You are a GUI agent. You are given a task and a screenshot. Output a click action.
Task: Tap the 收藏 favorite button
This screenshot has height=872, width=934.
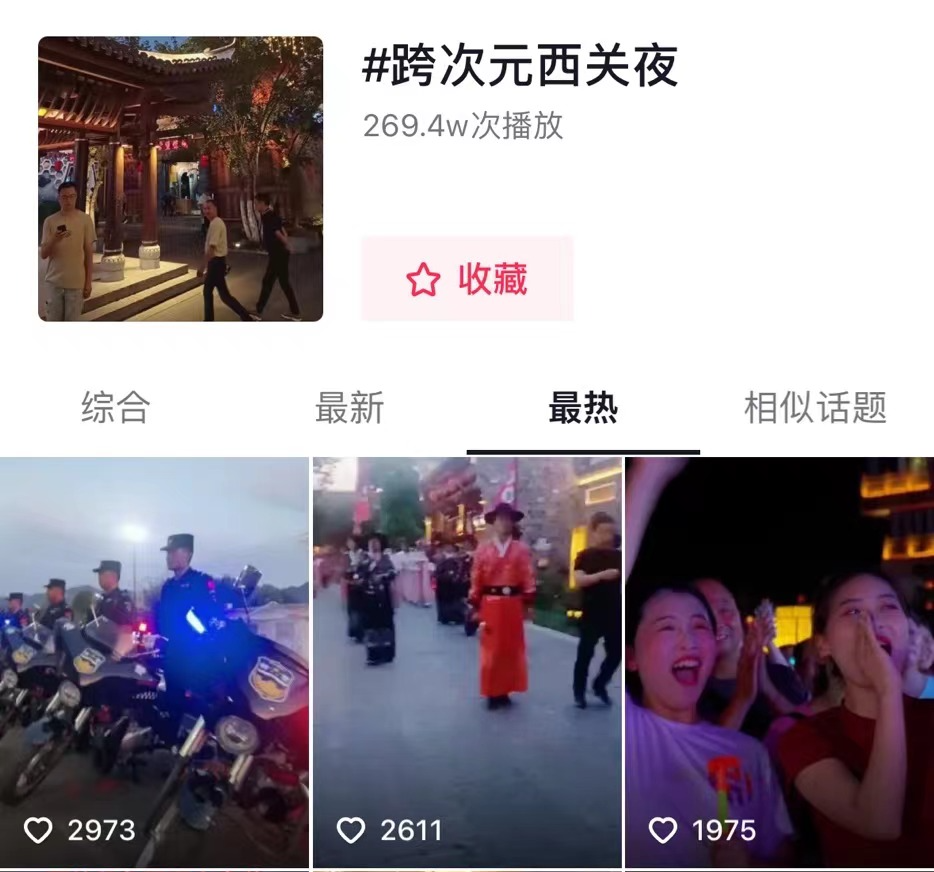pyautogui.click(x=467, y=280)
